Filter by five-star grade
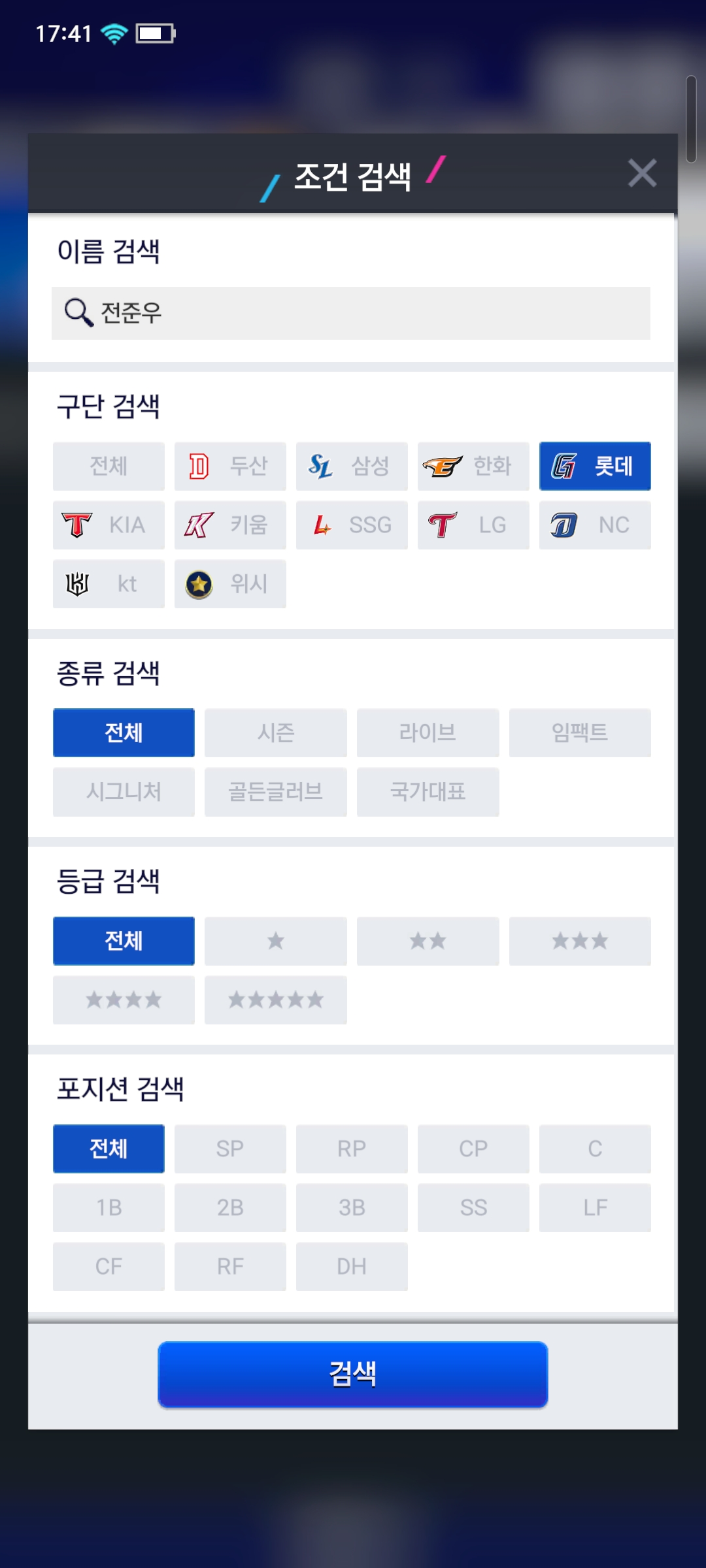This screenshot has width=706, height=1568. [276, 1000]
